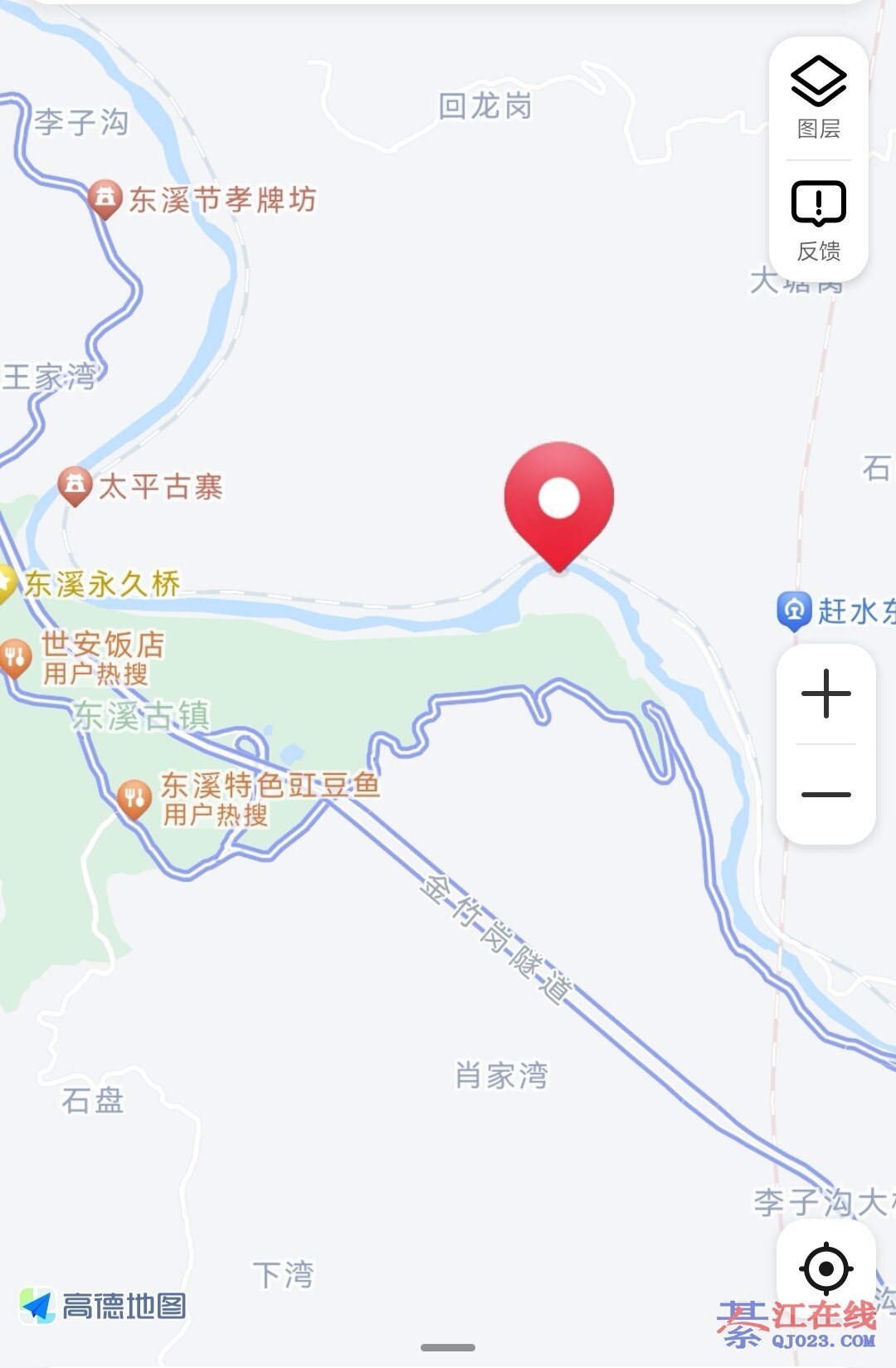Zoom out with the minus button
This screenshot has height=1368, width=896.
[826, 795]
